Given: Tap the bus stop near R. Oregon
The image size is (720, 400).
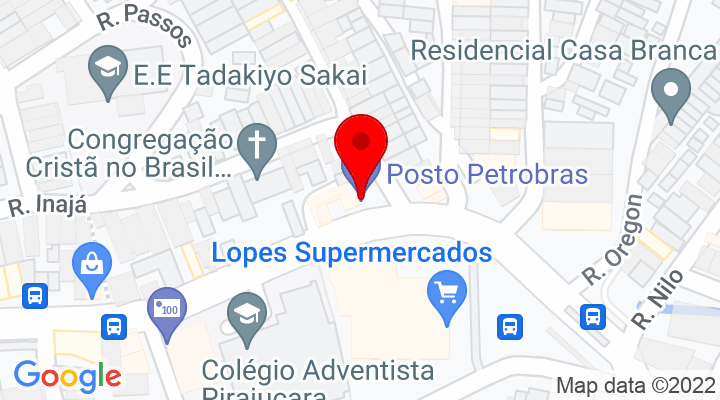Looking at the screenshot, I should pyautogui.click(x=594, y=317).
